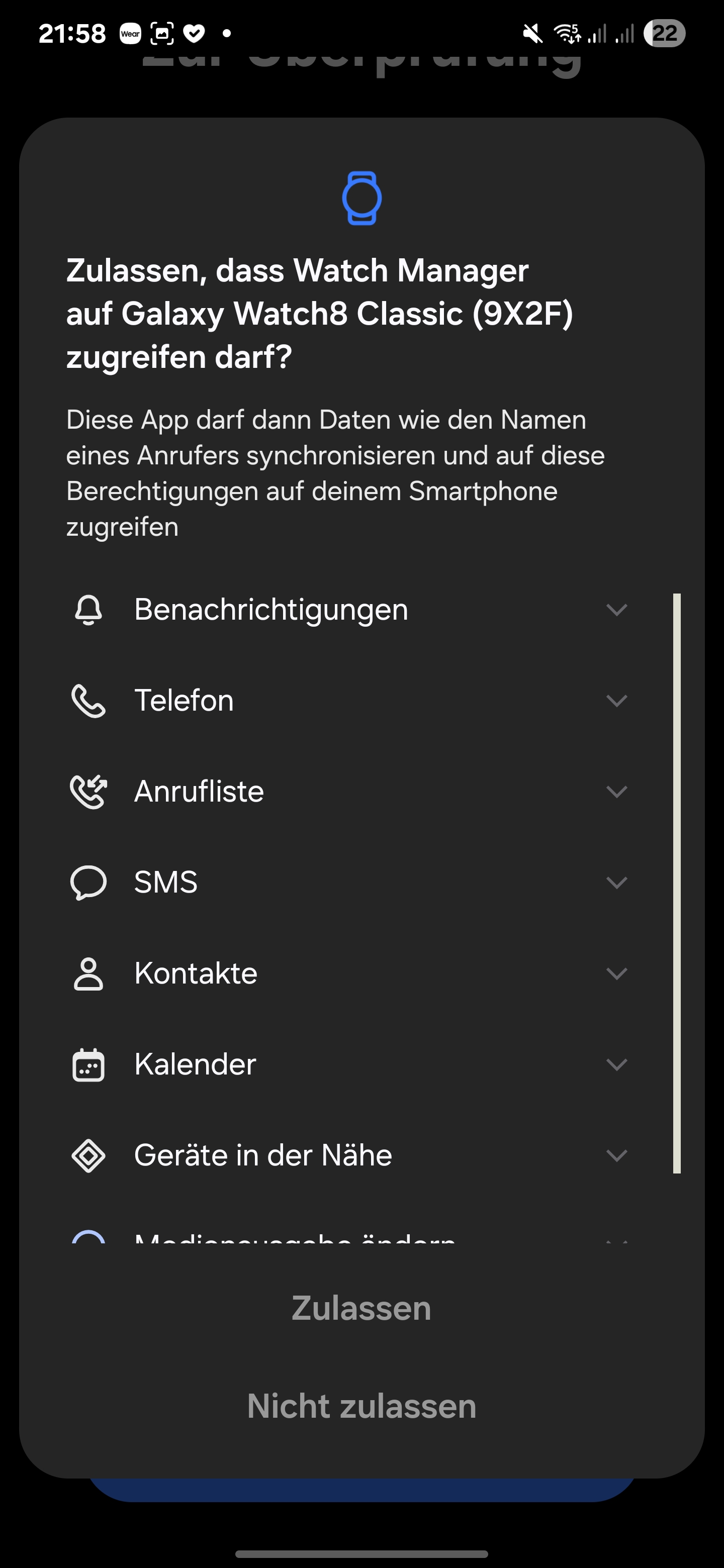Expand the Telefon permission row
Image resolution: width=724 pixels, height=1568 pixels.
[616, 701]
